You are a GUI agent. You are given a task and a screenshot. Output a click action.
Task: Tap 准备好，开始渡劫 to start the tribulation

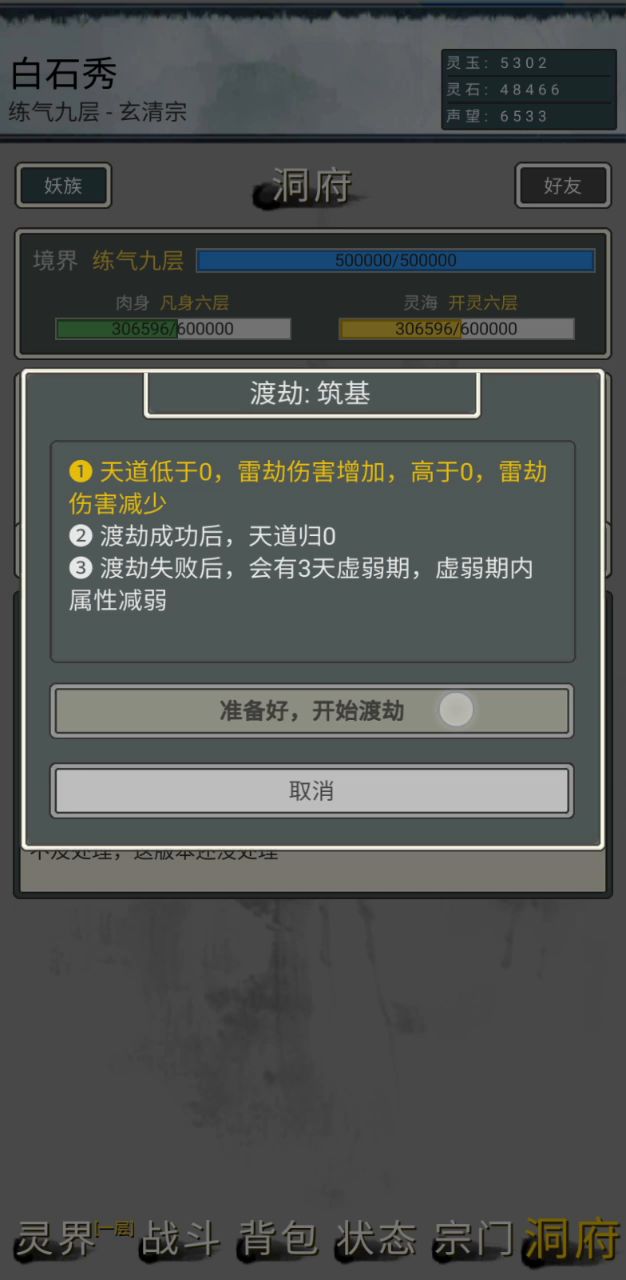[312, 711]
